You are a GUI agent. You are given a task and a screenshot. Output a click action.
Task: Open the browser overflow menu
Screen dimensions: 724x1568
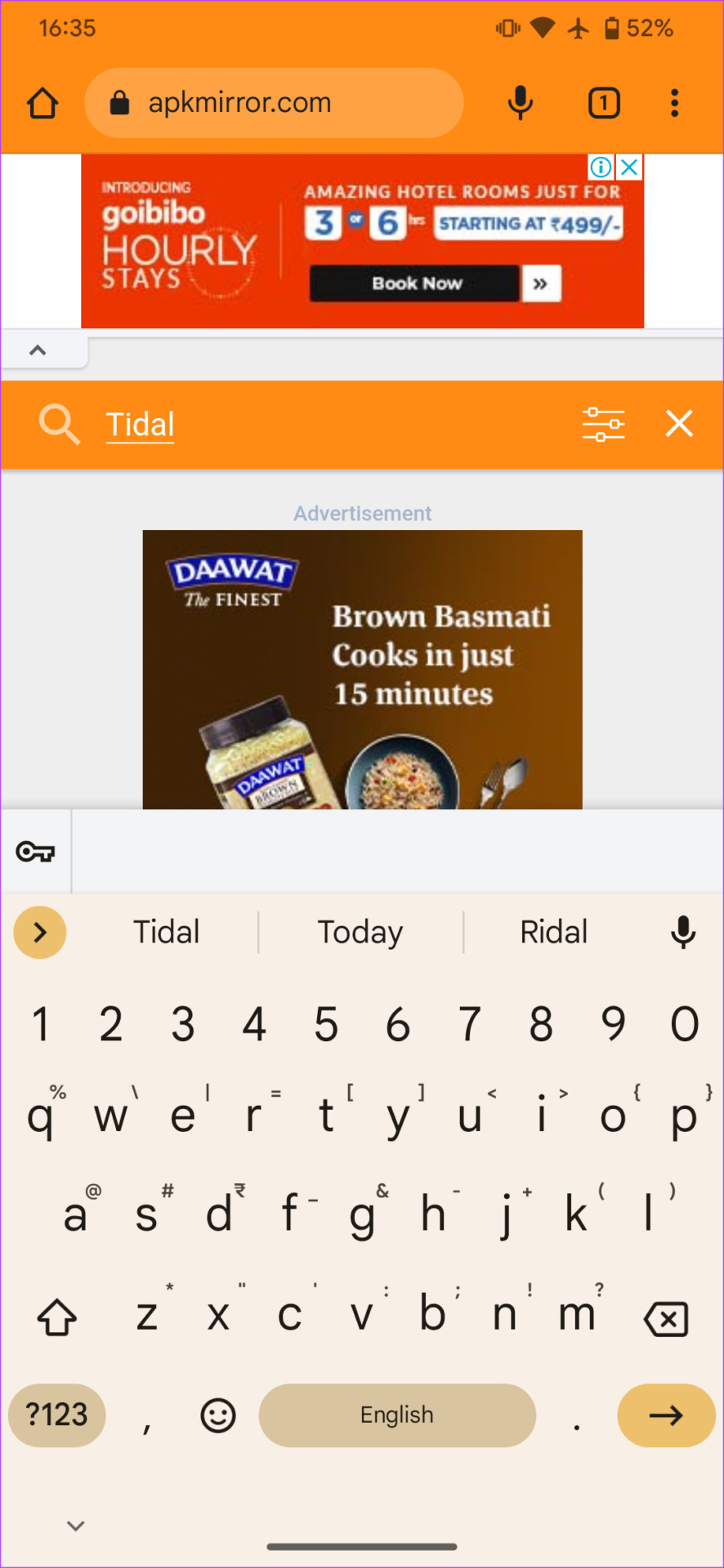pyautogui.click(x=674, y=103)
